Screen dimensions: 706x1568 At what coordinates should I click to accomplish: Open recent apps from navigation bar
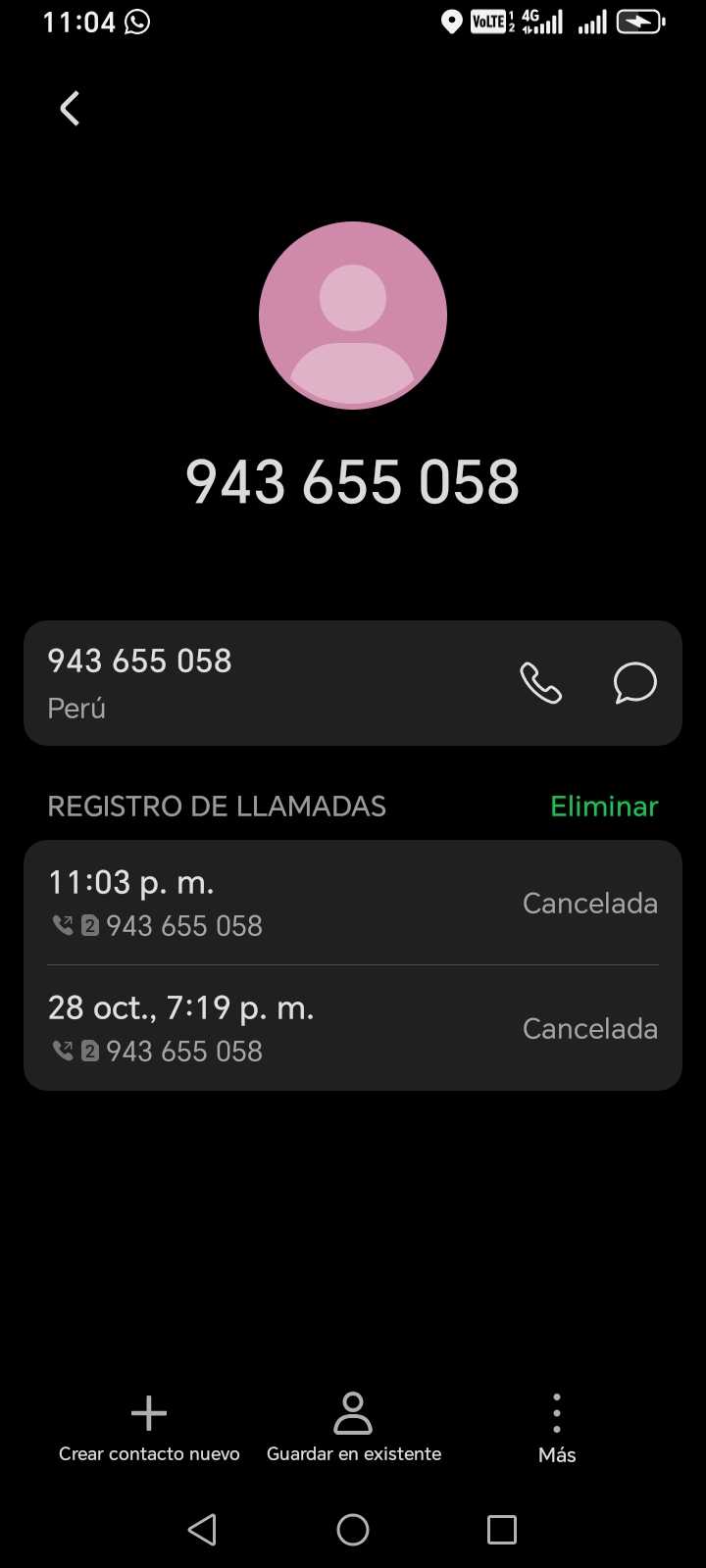coord(501,1530)
